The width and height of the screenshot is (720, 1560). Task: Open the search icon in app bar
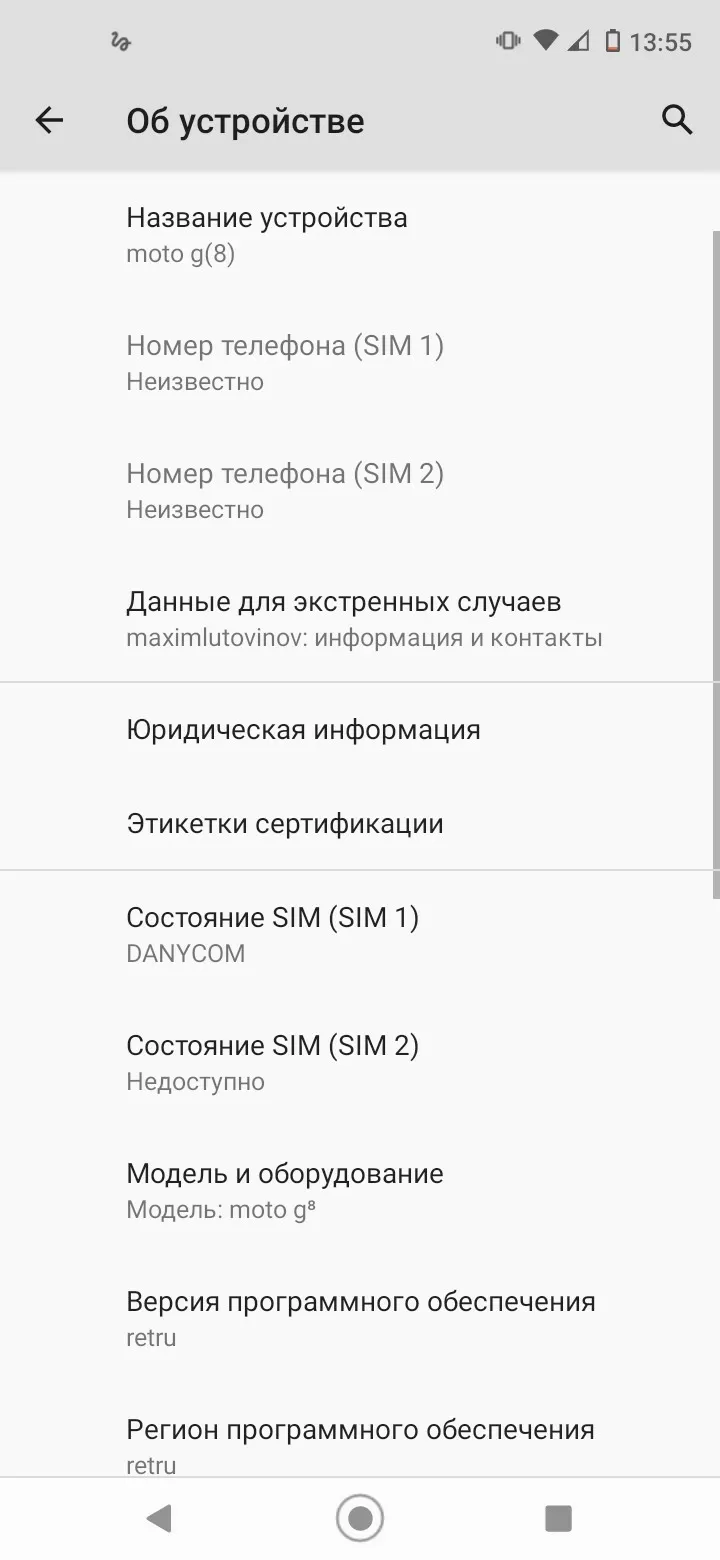677,120
